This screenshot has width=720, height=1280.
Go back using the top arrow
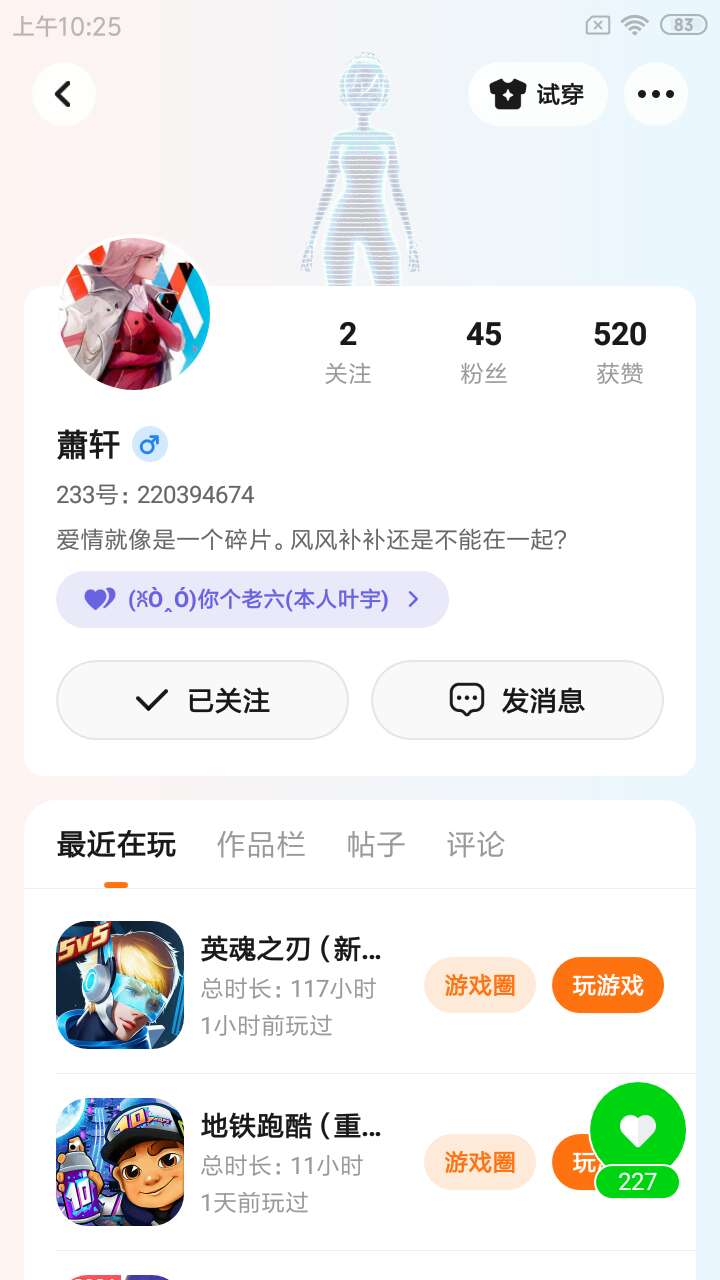pos(64,94)
